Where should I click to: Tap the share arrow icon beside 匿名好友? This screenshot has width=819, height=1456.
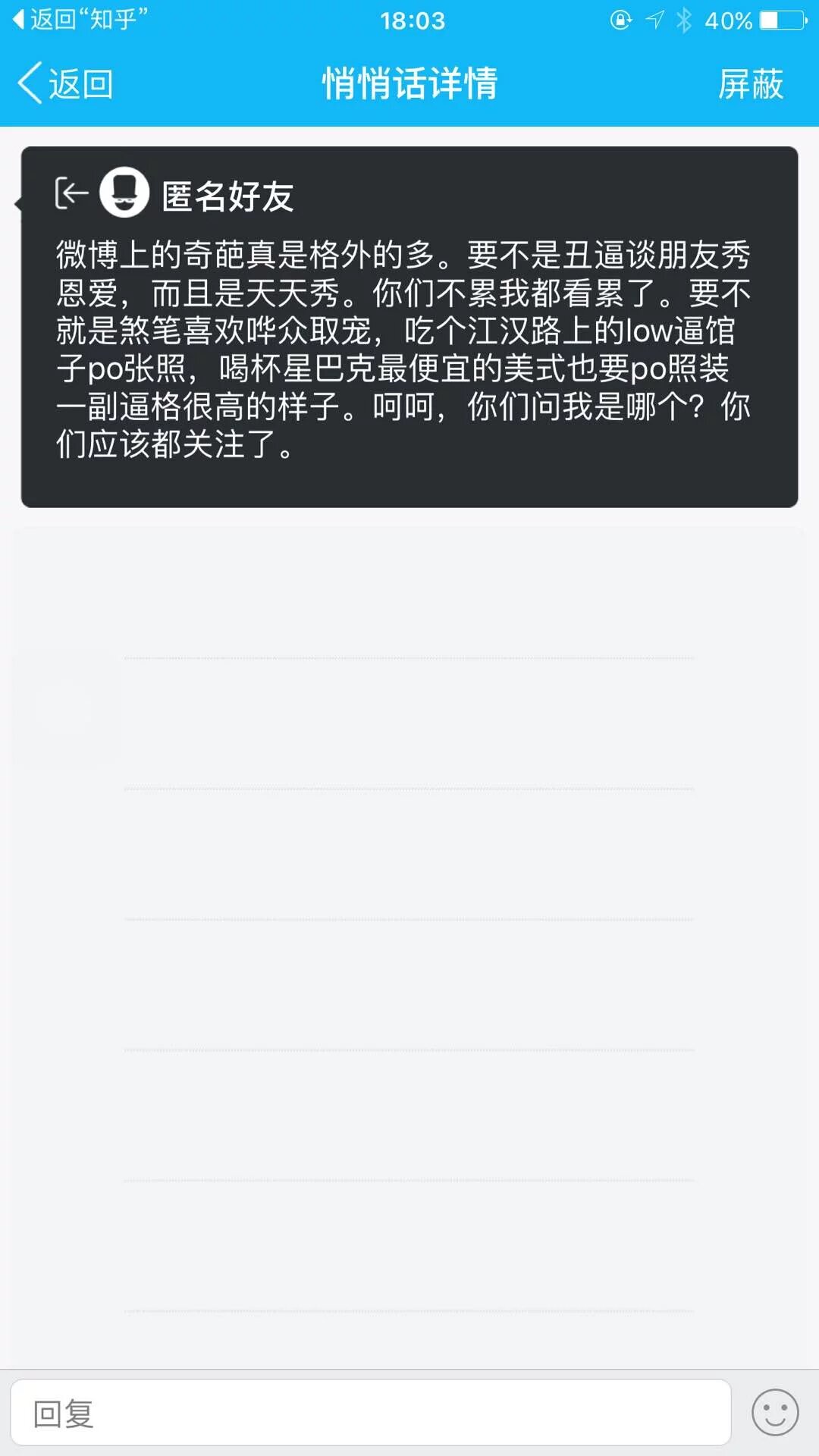72,193
